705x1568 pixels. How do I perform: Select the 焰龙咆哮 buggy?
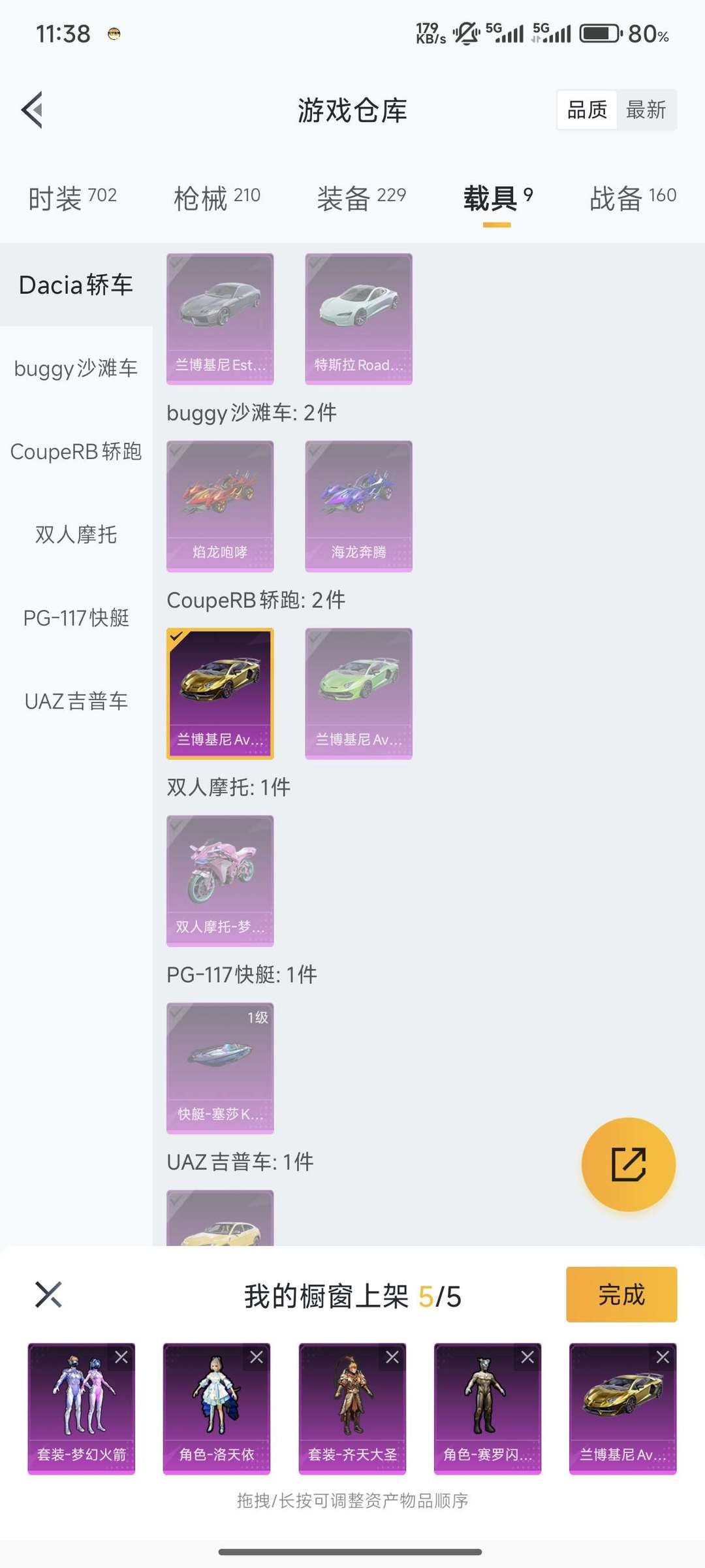pos(220,506)
